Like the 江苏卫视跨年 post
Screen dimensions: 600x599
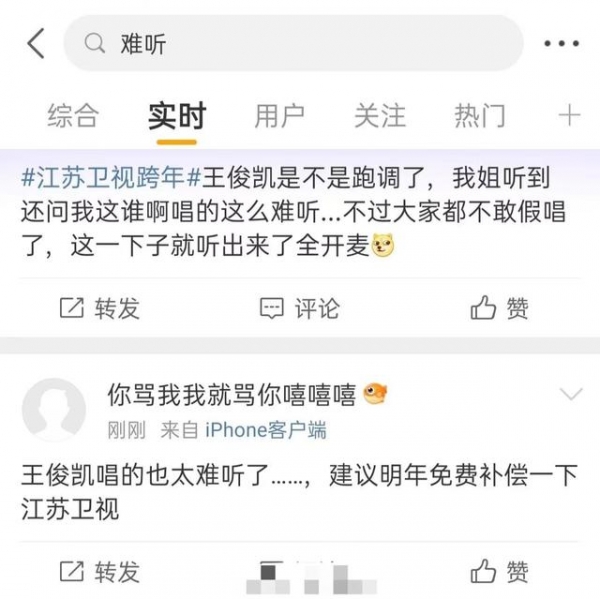500,308
